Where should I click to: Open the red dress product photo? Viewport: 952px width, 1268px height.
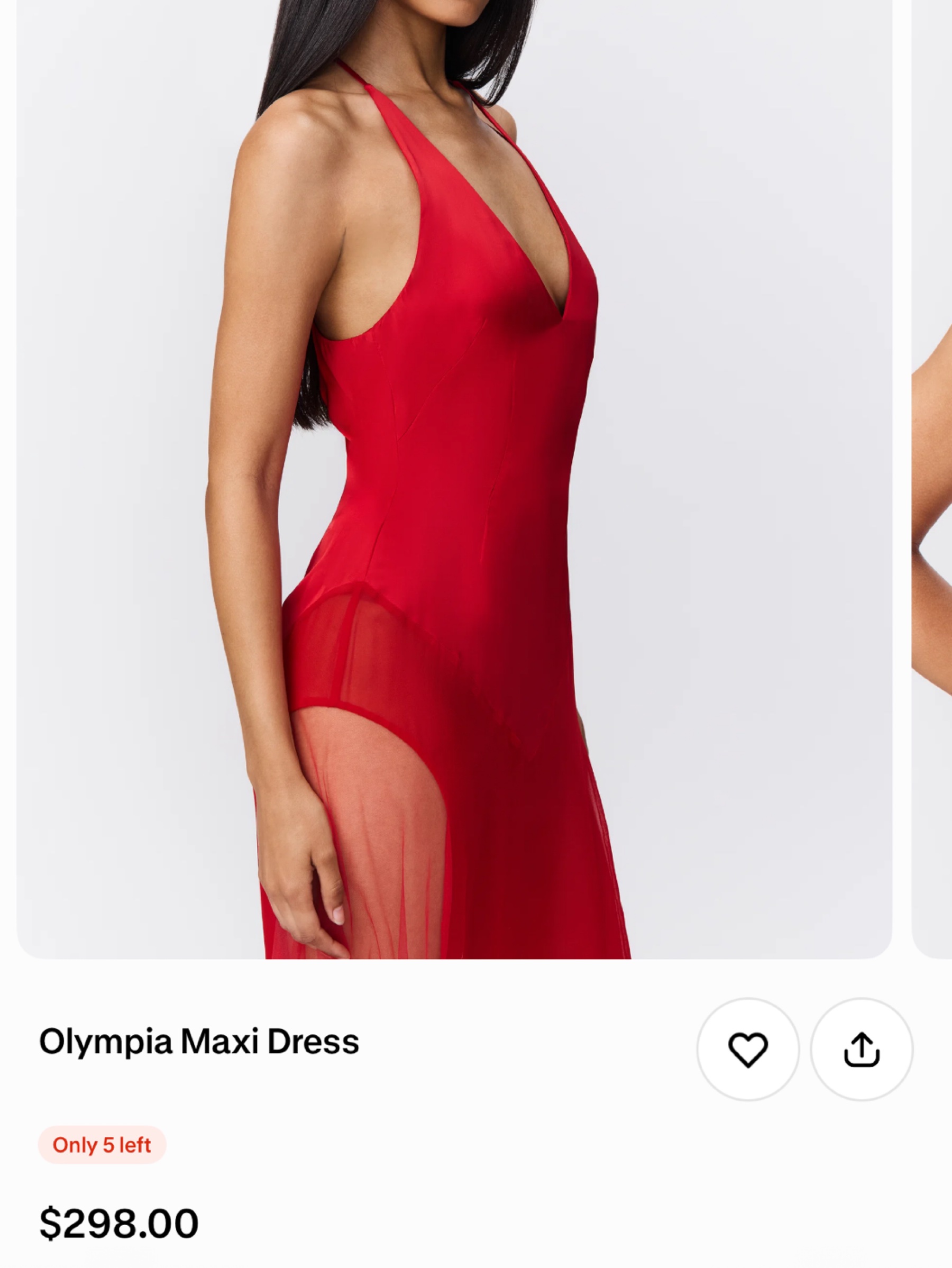click(x=454, y=479)
